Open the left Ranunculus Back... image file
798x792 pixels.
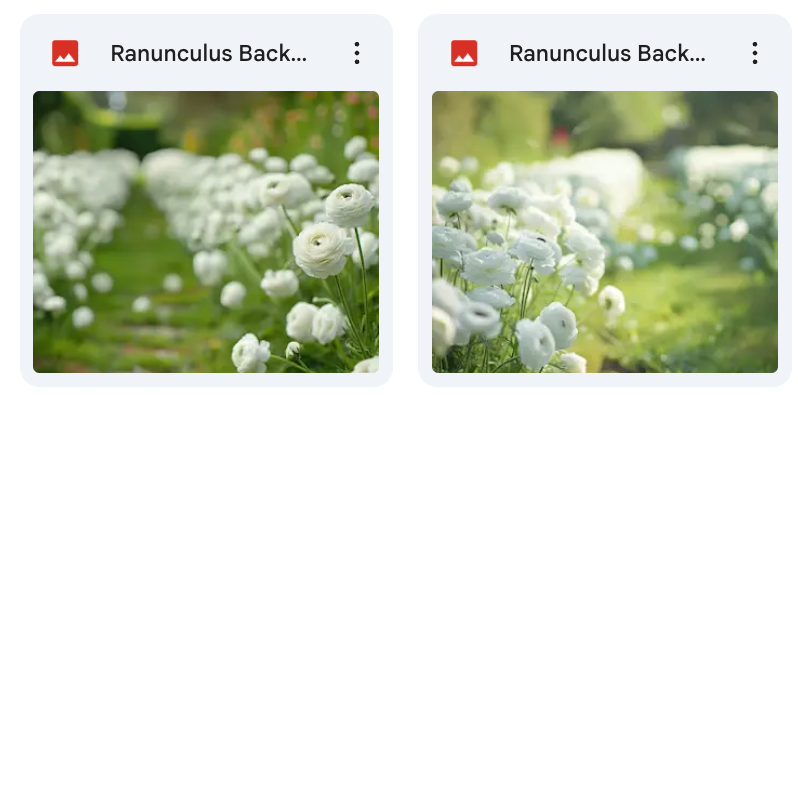205,232
